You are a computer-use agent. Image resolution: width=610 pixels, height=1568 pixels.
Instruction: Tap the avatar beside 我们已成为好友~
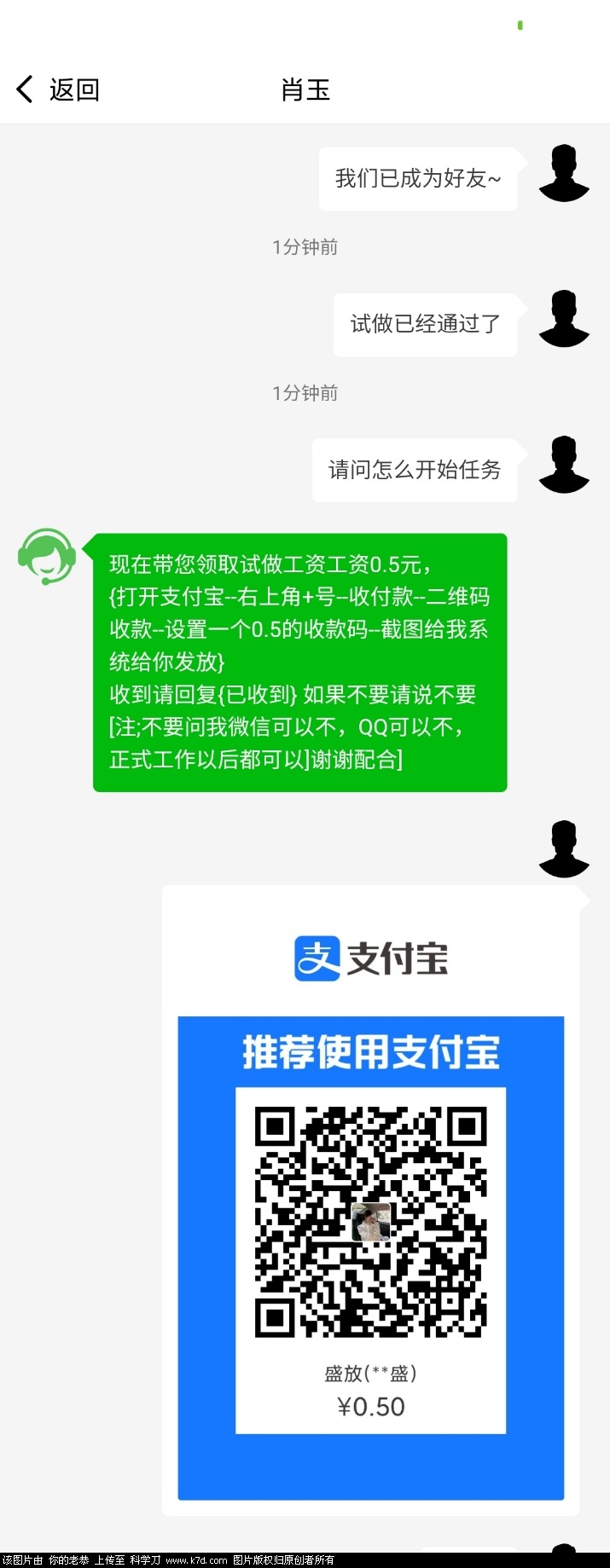(564, 173)
